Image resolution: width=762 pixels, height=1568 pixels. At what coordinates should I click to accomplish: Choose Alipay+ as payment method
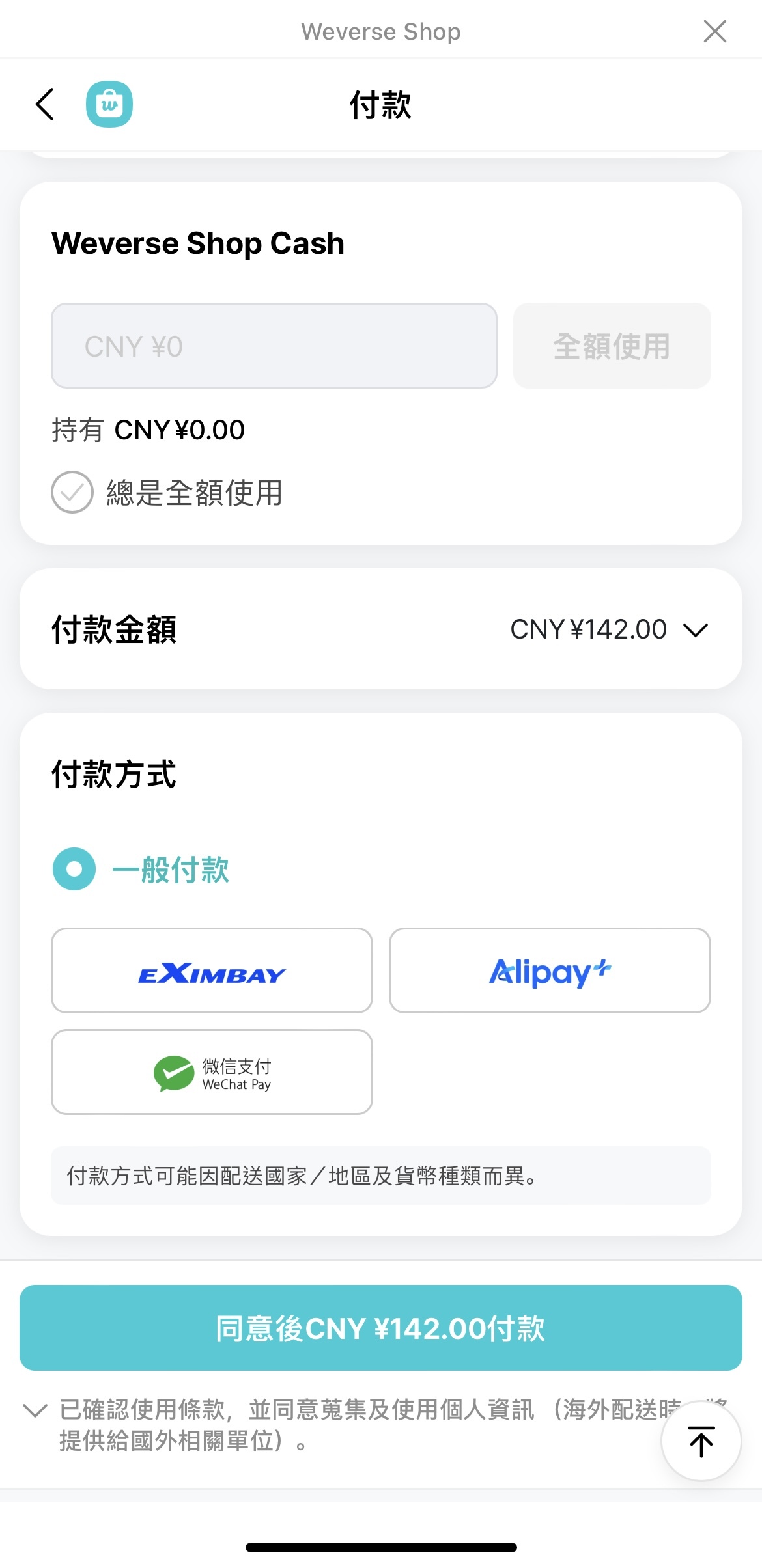pyautogui.click(x=550, y=970)
